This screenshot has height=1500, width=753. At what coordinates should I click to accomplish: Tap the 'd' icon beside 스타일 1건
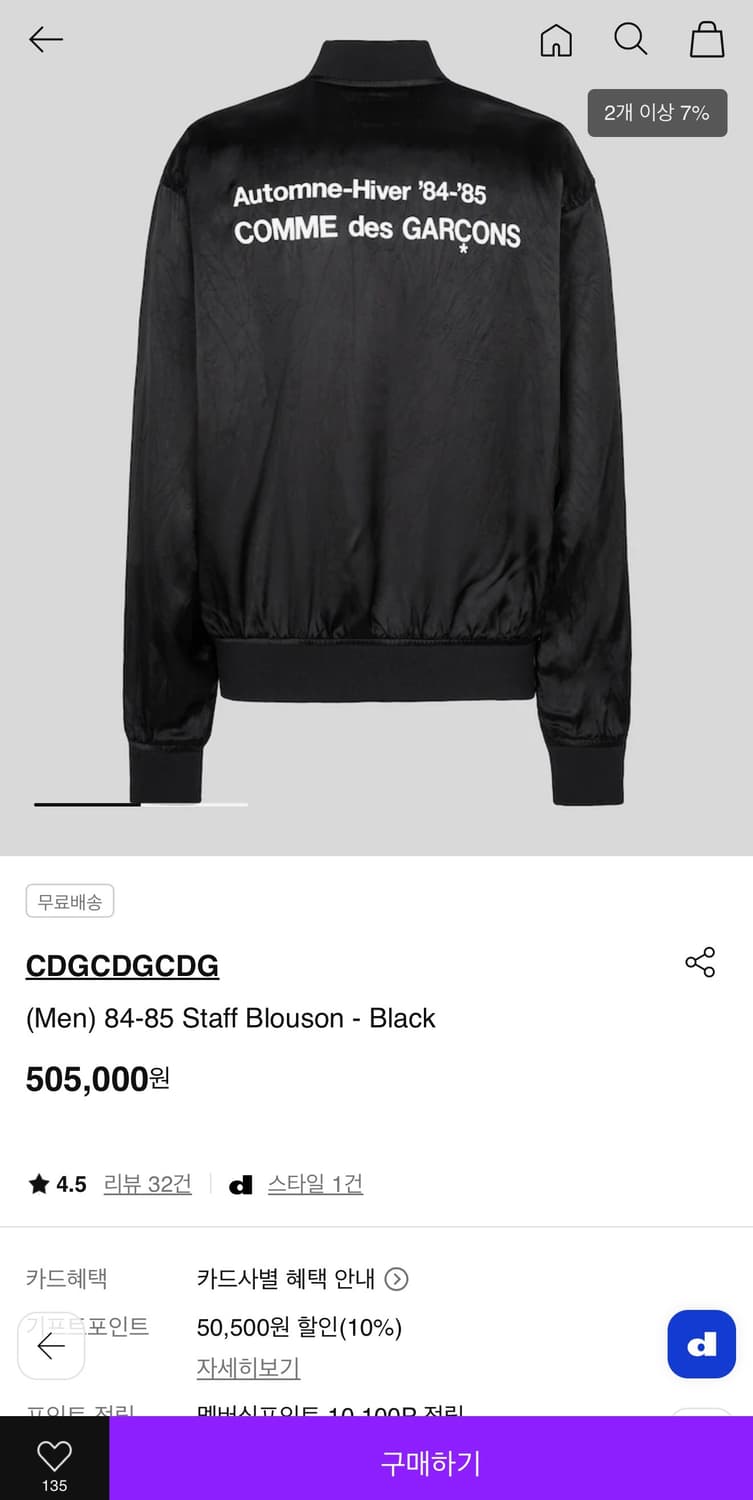(241, 1183)
